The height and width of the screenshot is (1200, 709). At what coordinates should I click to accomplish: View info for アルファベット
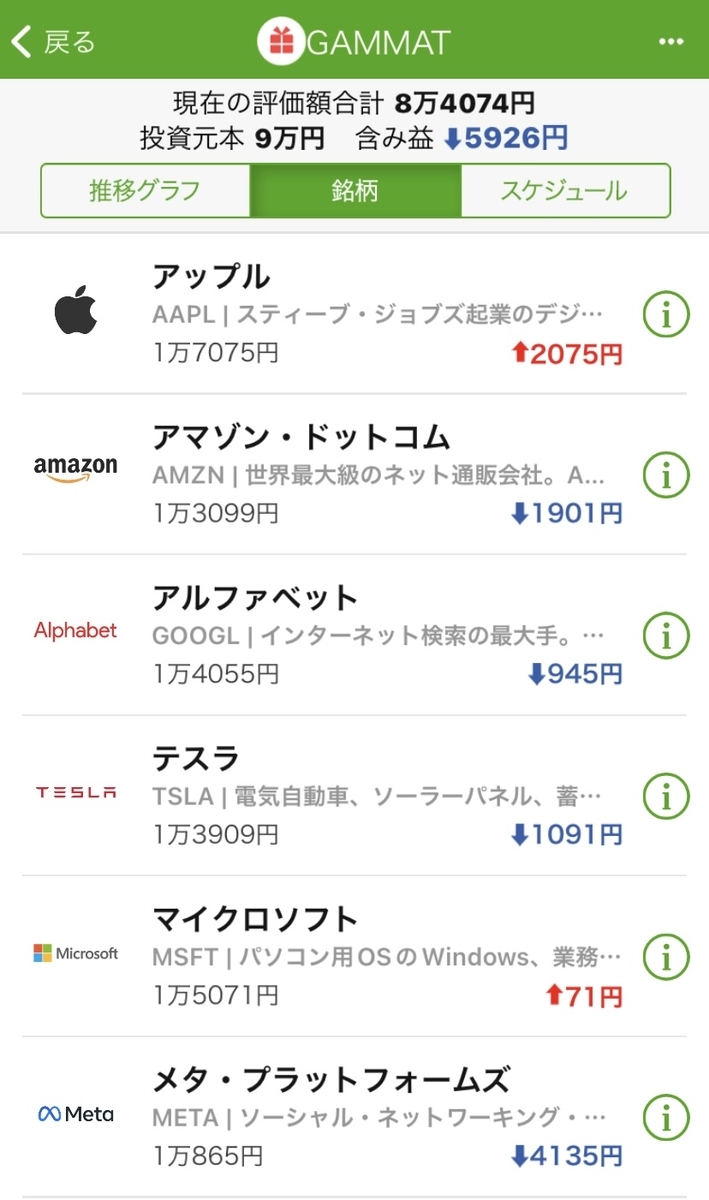click(x=666, y=635)
